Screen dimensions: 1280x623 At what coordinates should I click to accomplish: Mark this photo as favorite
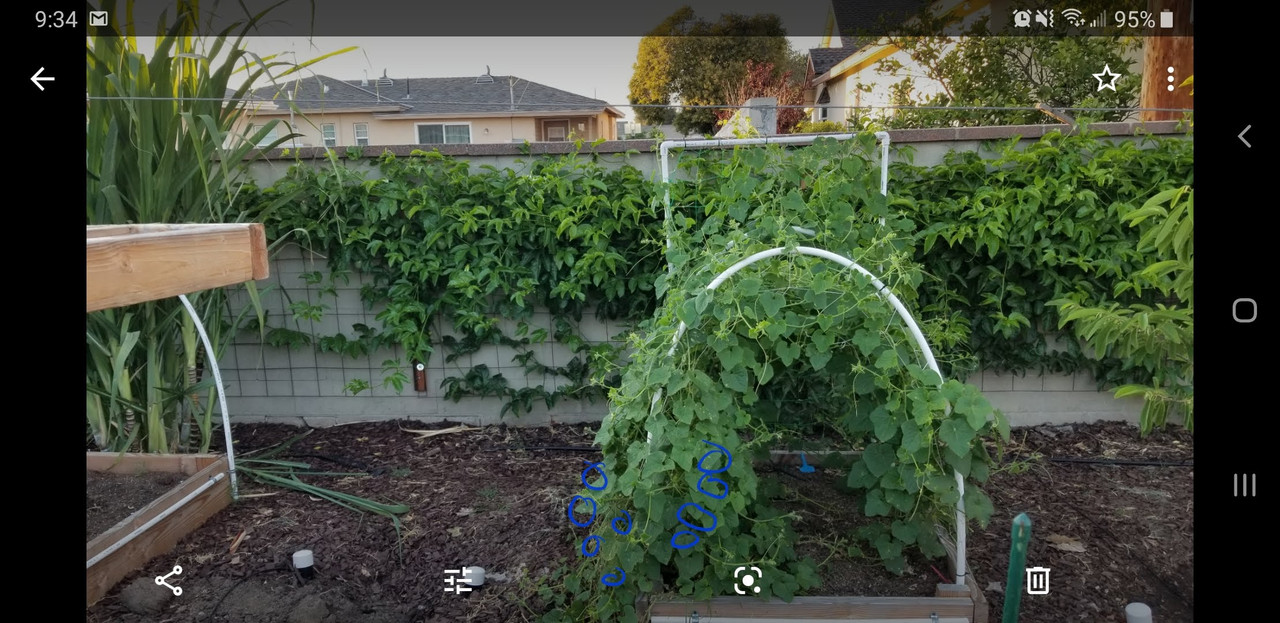point(1106,79)
